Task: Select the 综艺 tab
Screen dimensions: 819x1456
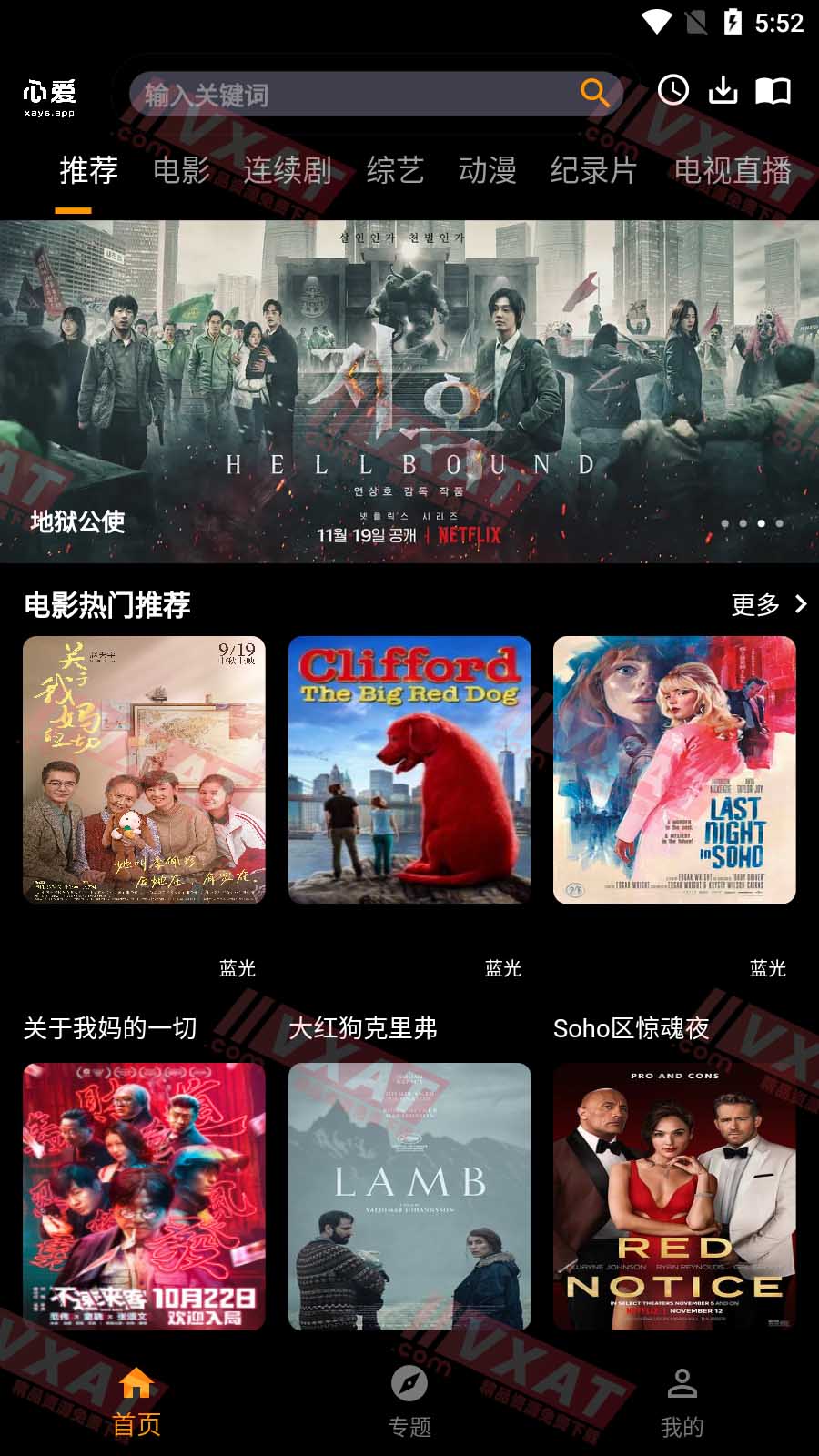Action: [395, 170]
